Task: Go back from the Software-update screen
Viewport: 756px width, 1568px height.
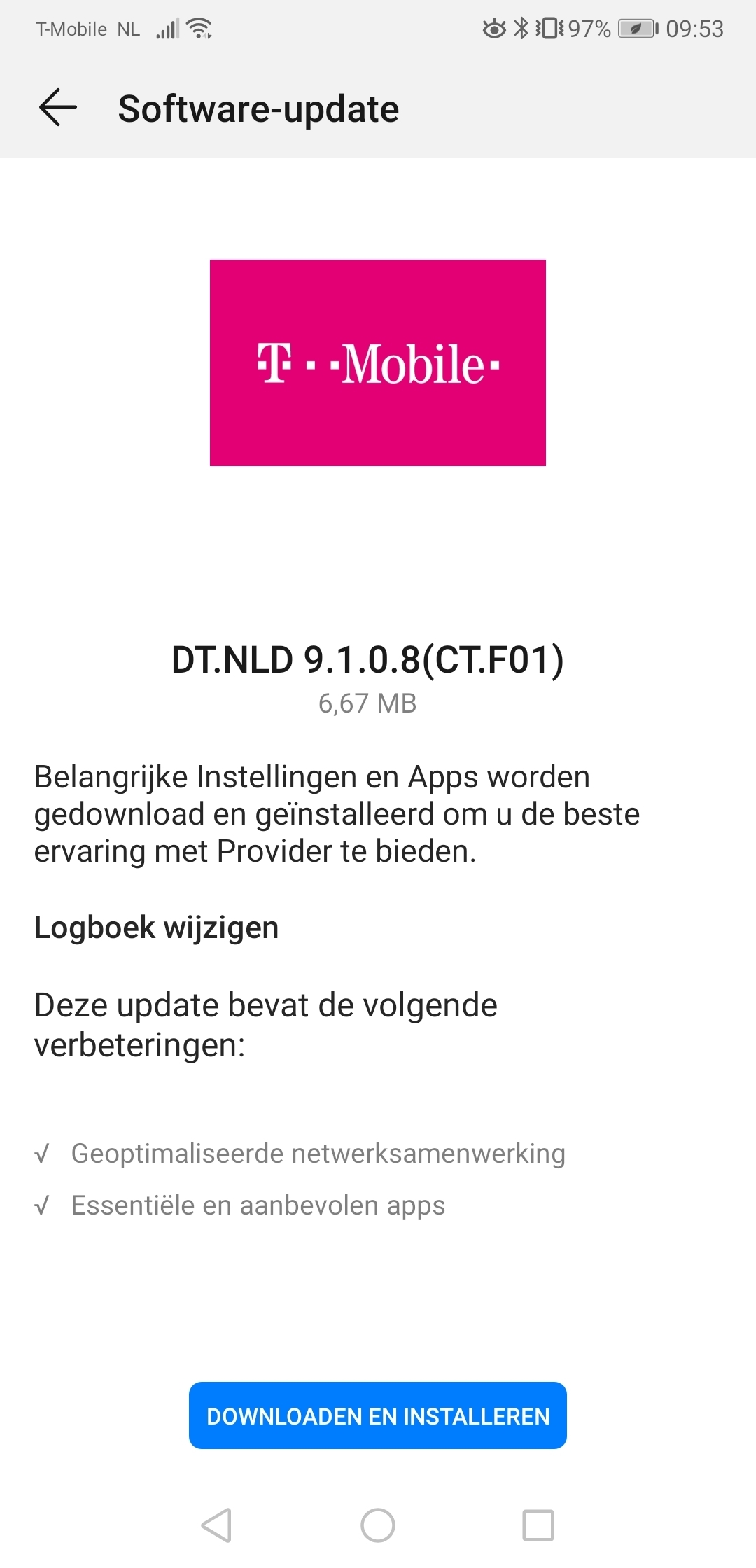Action: pyautogui.click(x=57, y=108)
